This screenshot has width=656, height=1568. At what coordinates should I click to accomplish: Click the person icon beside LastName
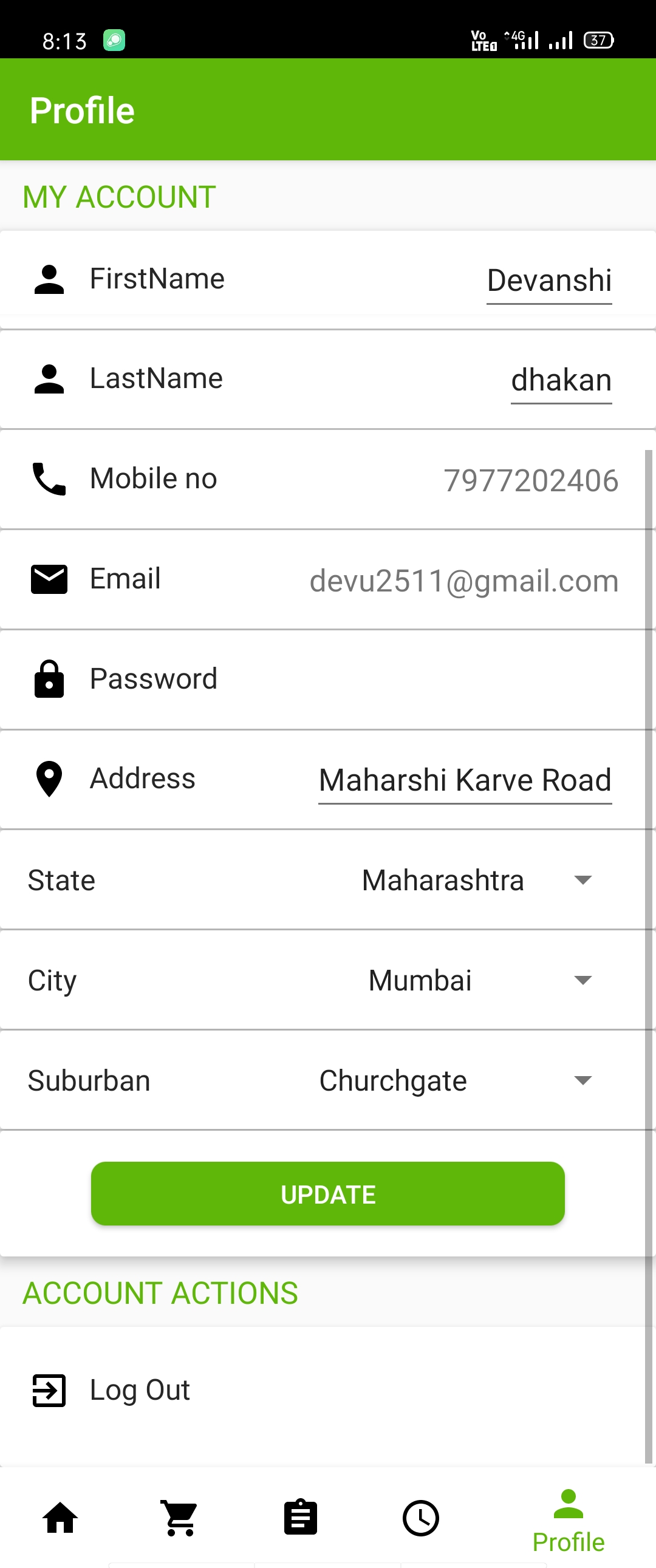coord(49,377)
